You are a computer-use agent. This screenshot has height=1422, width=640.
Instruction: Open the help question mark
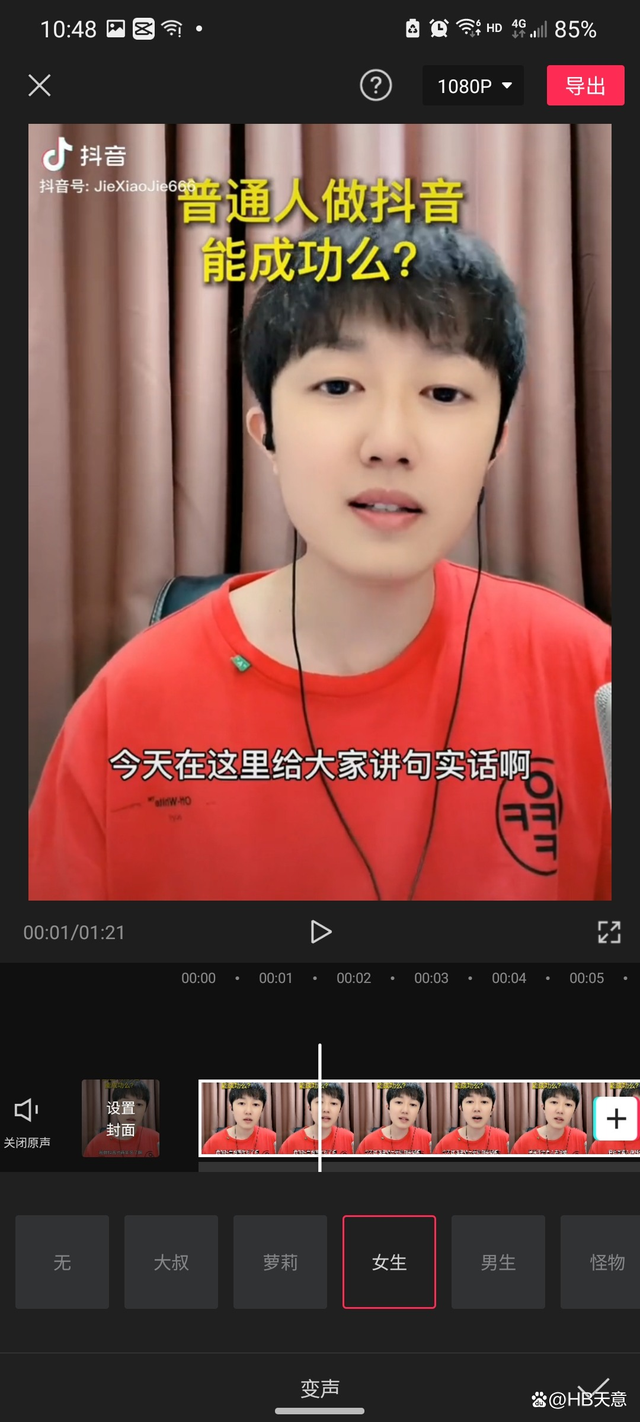(x=375, y=86)
